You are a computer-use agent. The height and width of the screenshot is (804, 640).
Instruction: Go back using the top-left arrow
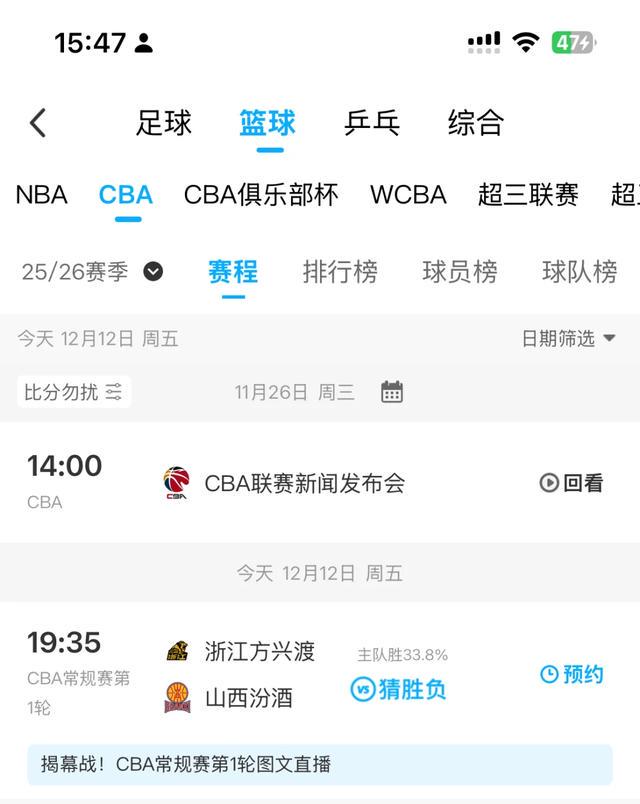point(38,123)
